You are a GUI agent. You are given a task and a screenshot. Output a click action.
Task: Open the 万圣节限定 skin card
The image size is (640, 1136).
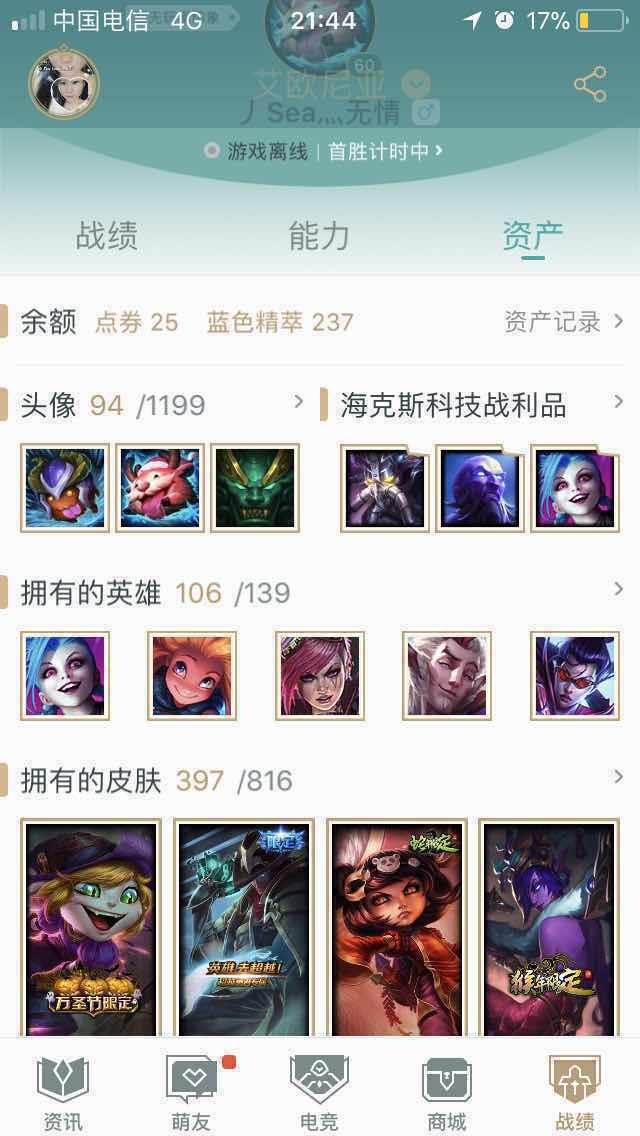91,927
